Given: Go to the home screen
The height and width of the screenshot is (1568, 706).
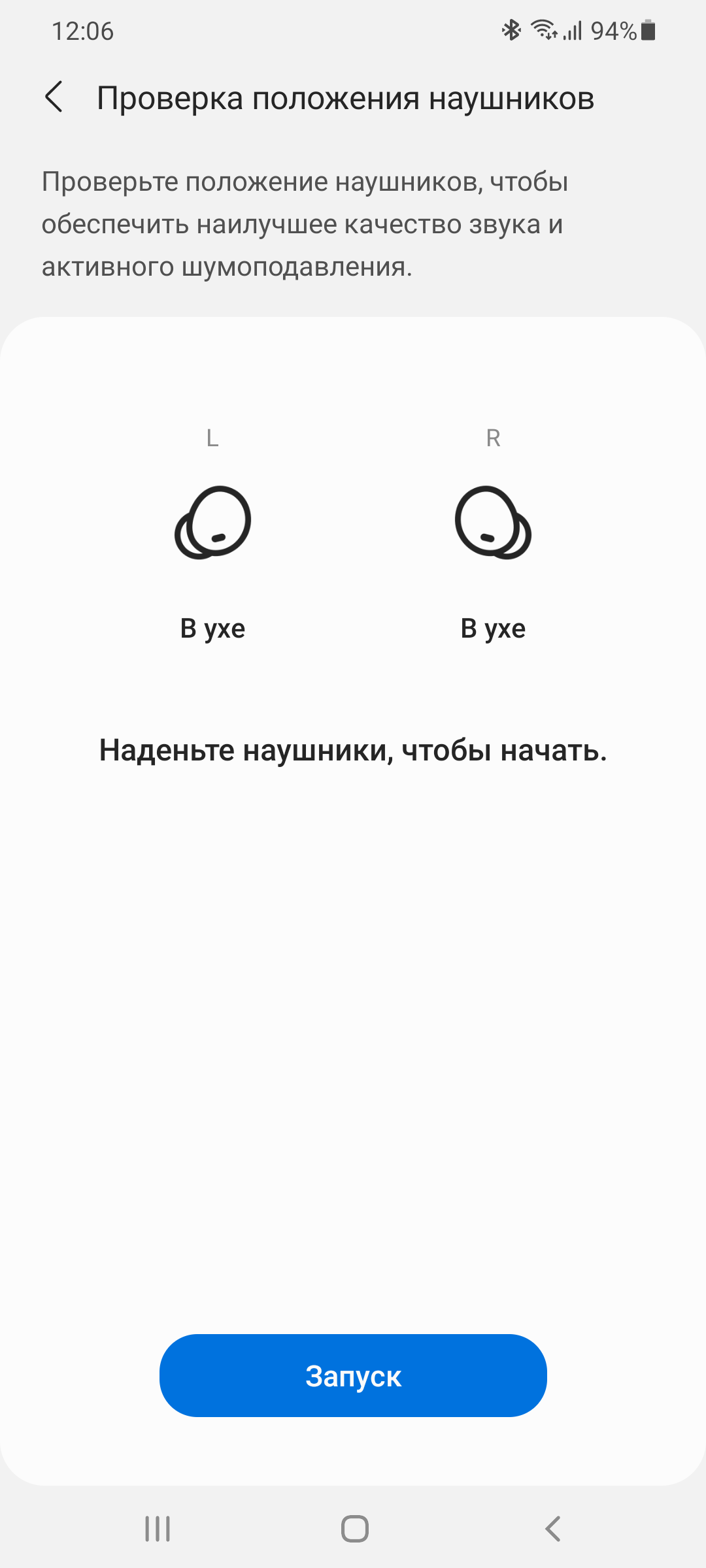Looking at the screenshot, I should (x=354, y=1529).
